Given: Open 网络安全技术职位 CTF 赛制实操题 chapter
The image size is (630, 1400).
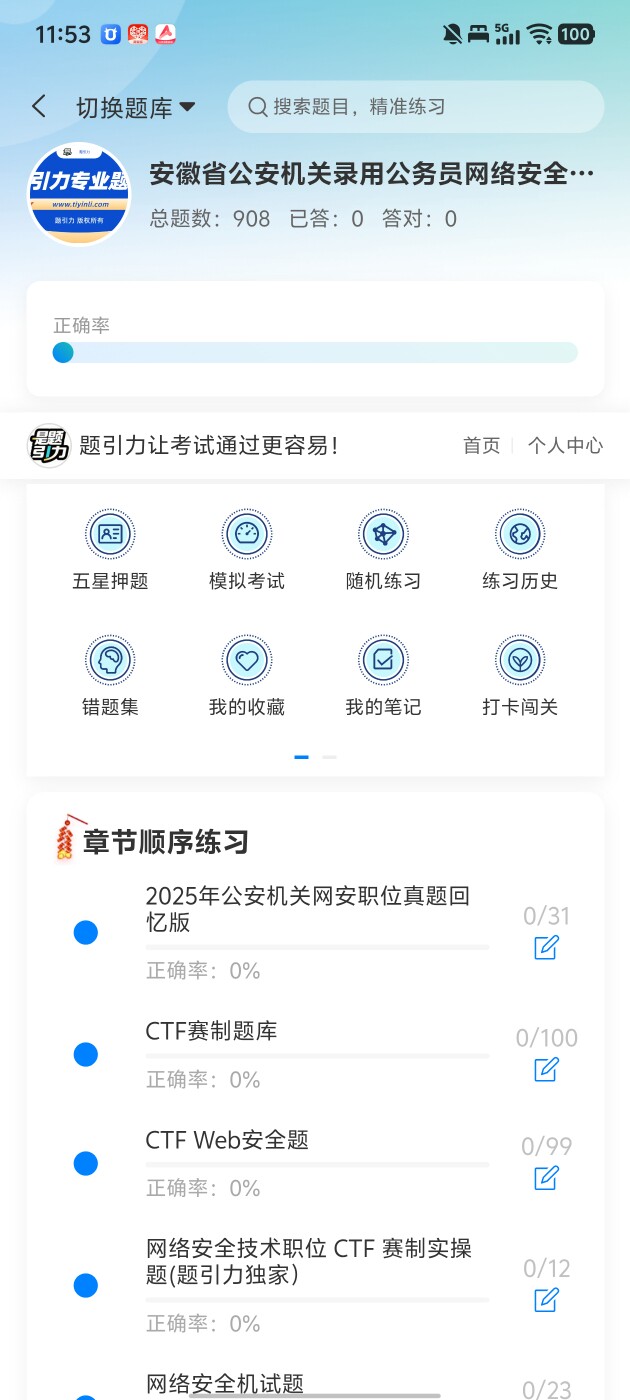Looking at the screenshot, I should coord(315,1285).
